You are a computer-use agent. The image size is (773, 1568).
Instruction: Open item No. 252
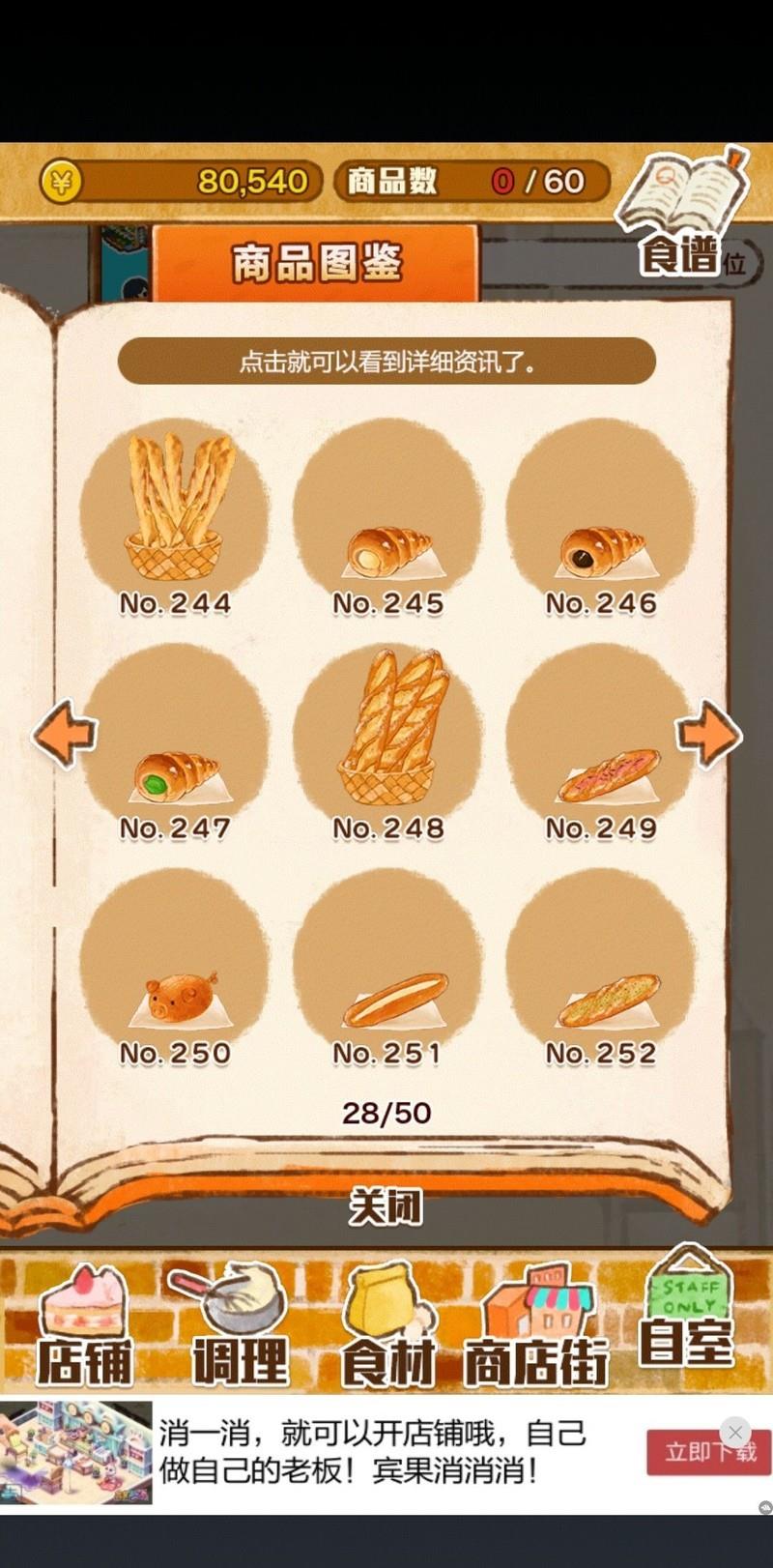(600, 967)
